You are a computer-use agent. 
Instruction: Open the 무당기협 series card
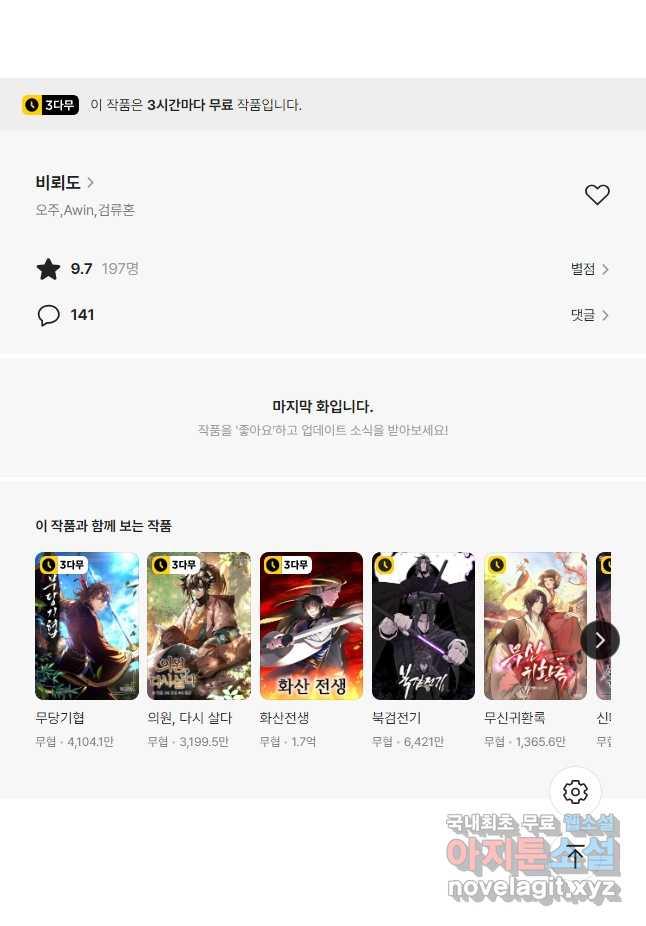(x=87, y=626)
